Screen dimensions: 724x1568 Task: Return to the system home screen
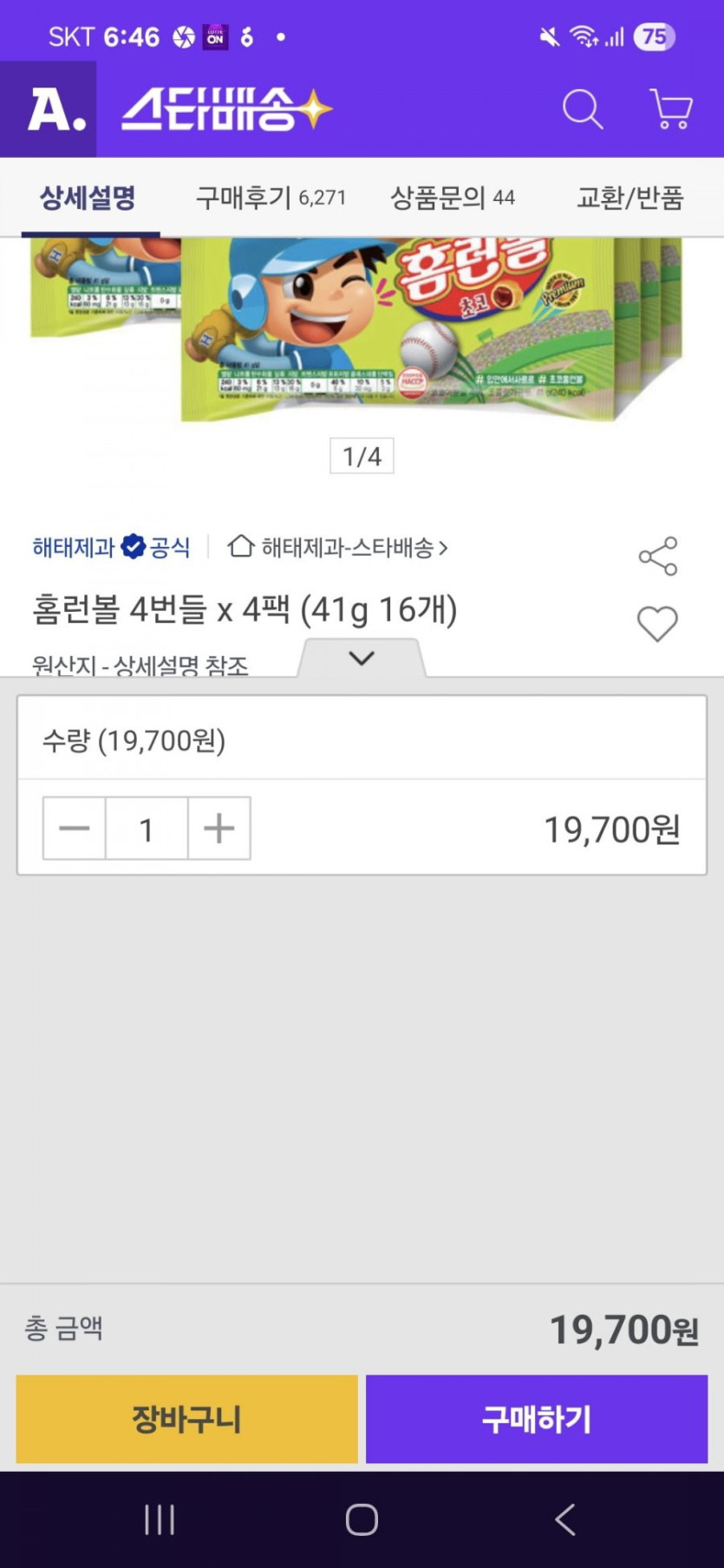click(x=362, y=1519)
